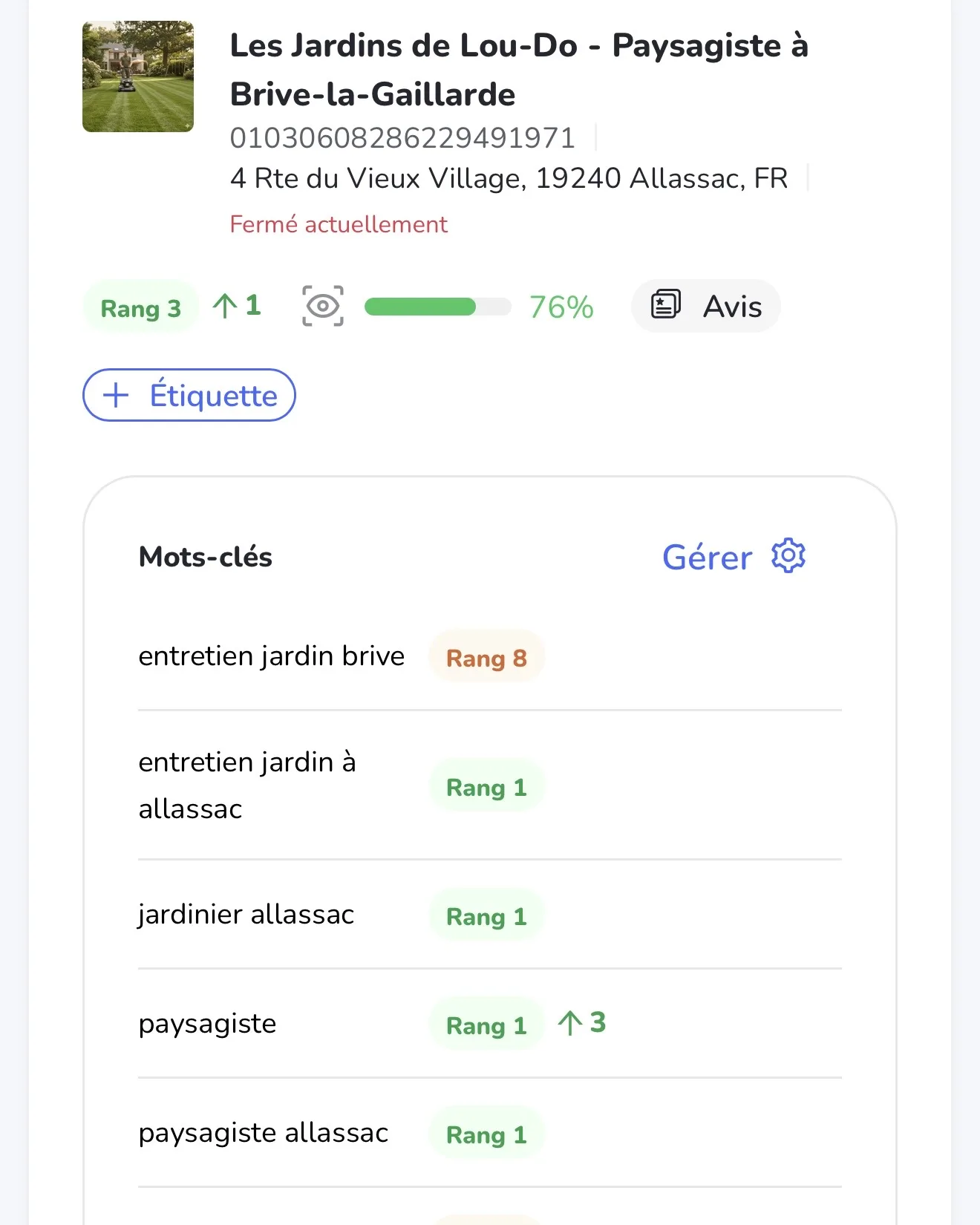Click the plus icon on the Étiquette button
The width and height of the screenshot is (980, 1225).
tap(115, 396)
